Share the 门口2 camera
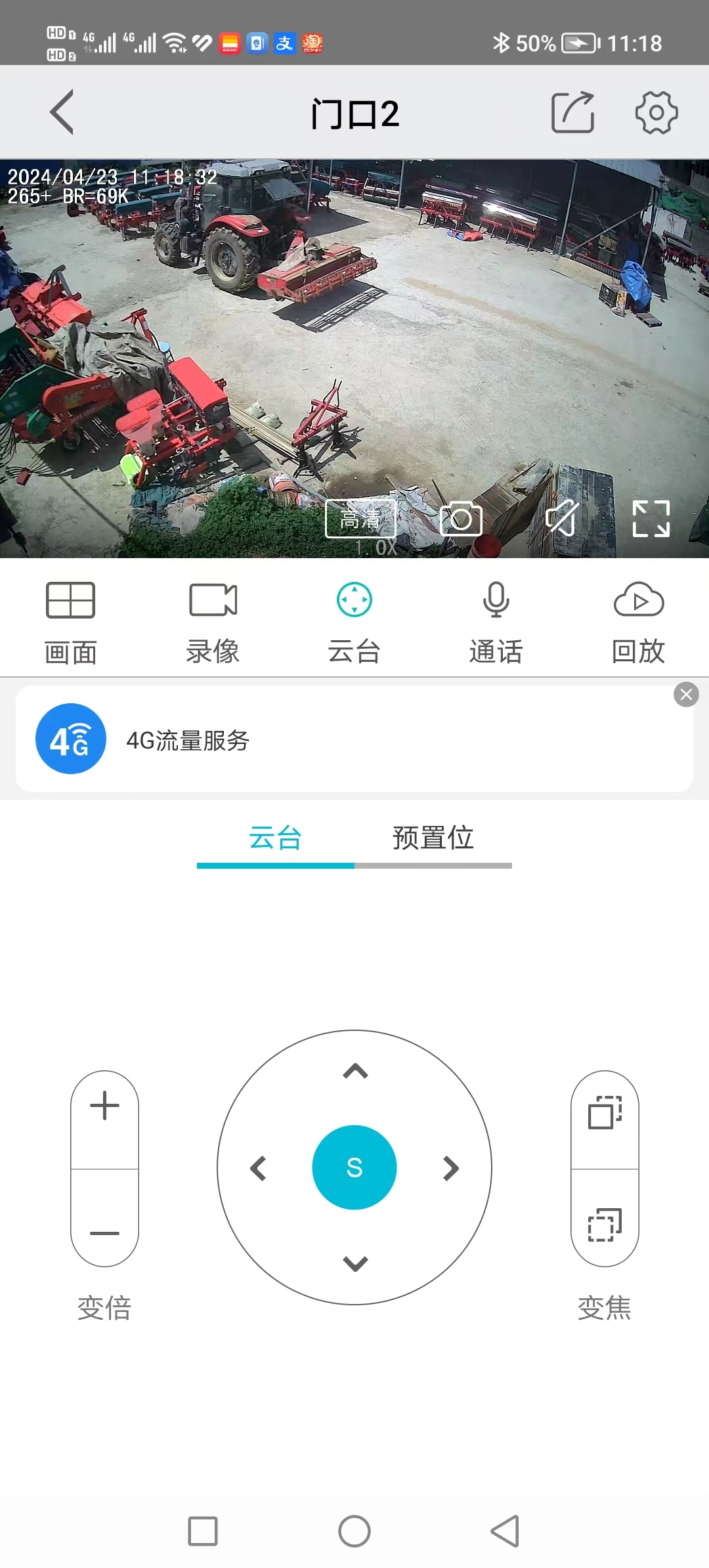Viewport: 709px width, 1568px height. [x=572, y=112]
